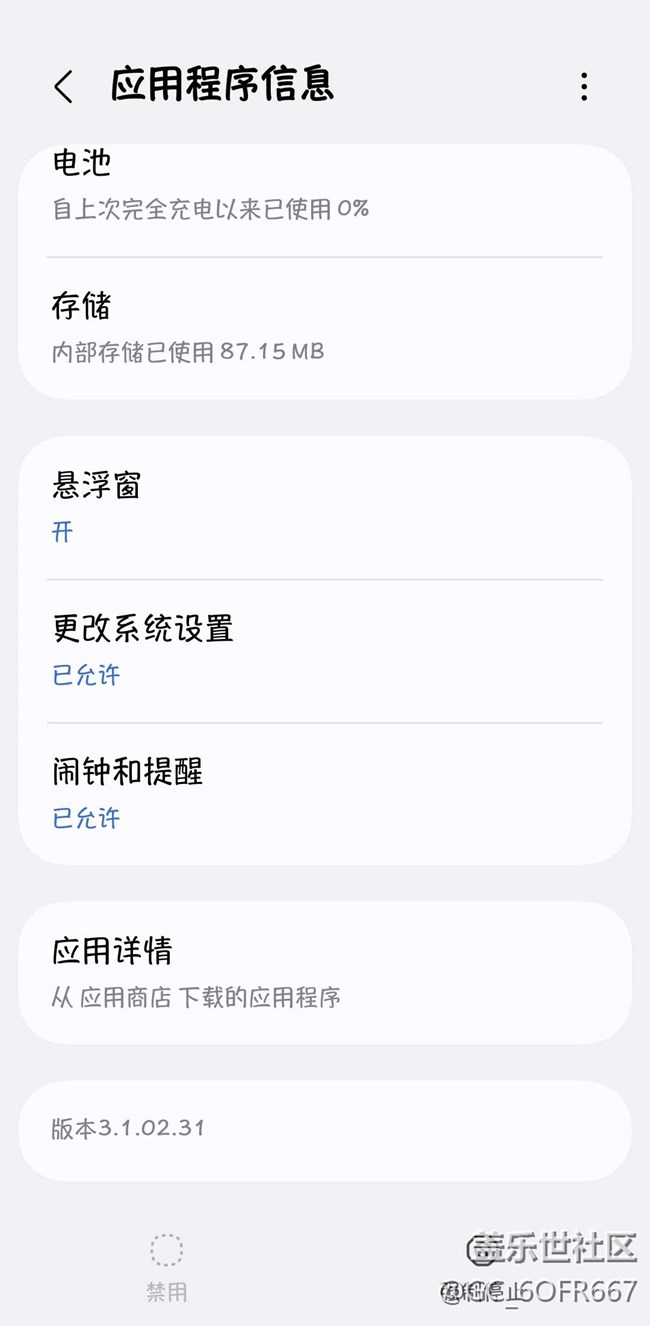650x1326 pixels.
Task: Open 闹钟和提醒 permission
Action: (x=324, y=794)
